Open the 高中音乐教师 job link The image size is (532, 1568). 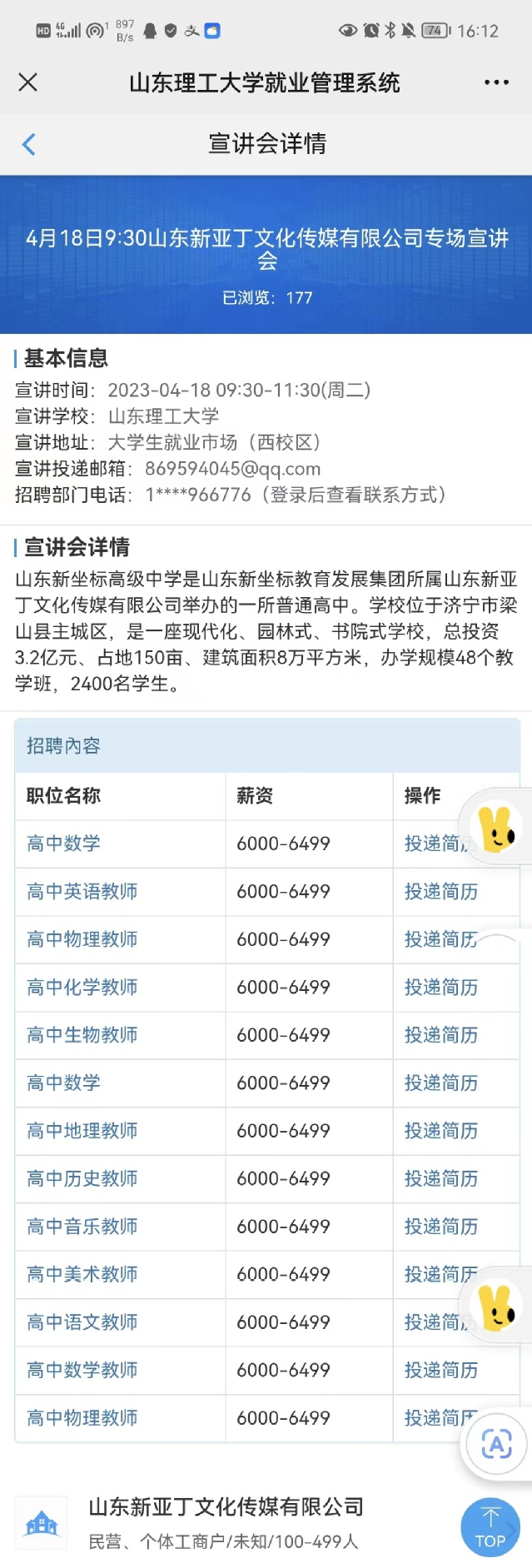point(82,1227)
